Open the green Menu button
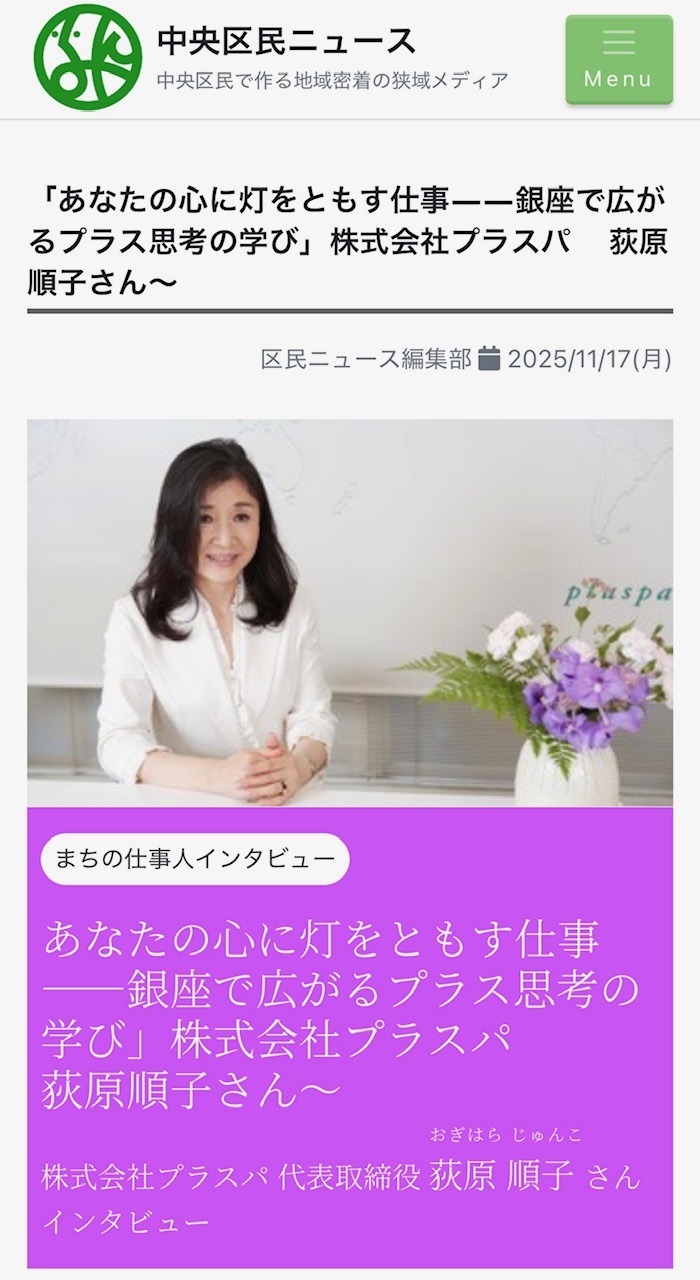 (x=618, y=60)
